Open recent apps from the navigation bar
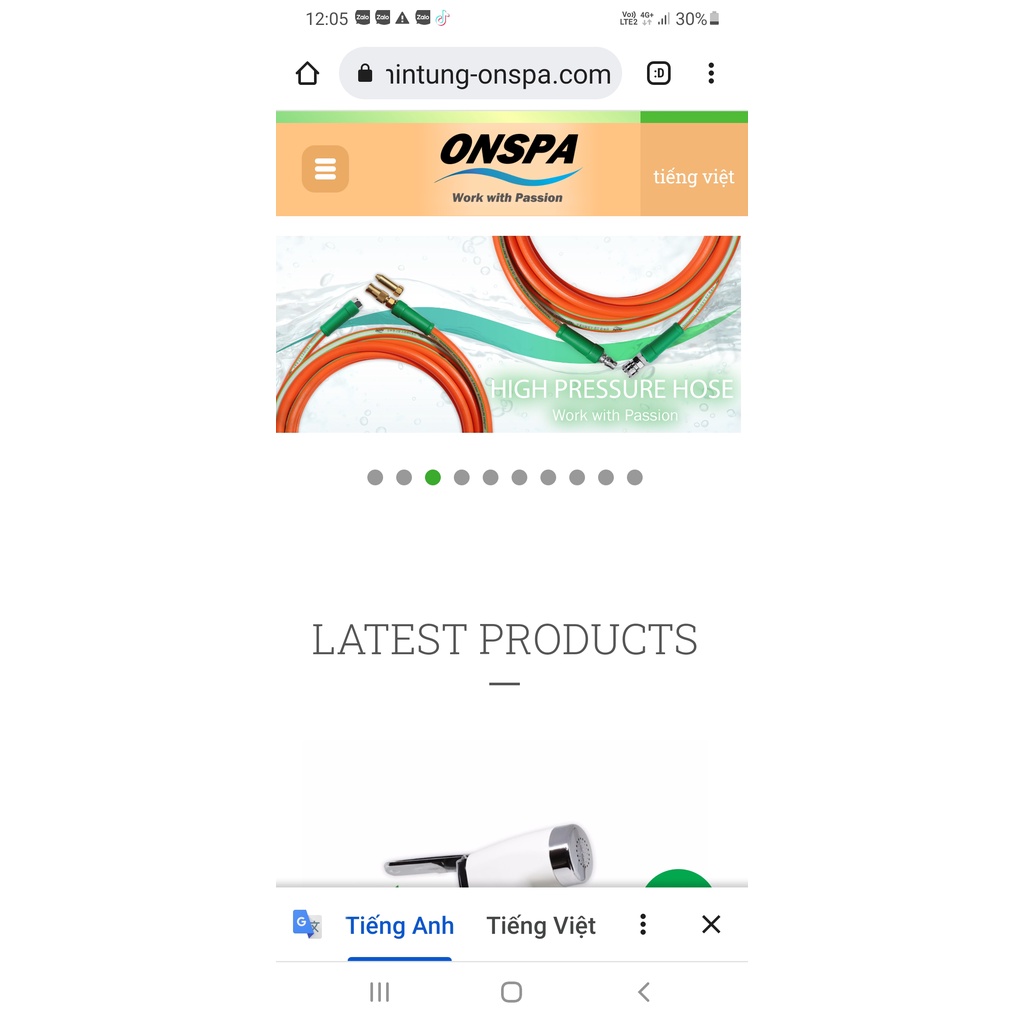This screenshot has width=1024, height=1024. tap(379, 992)
